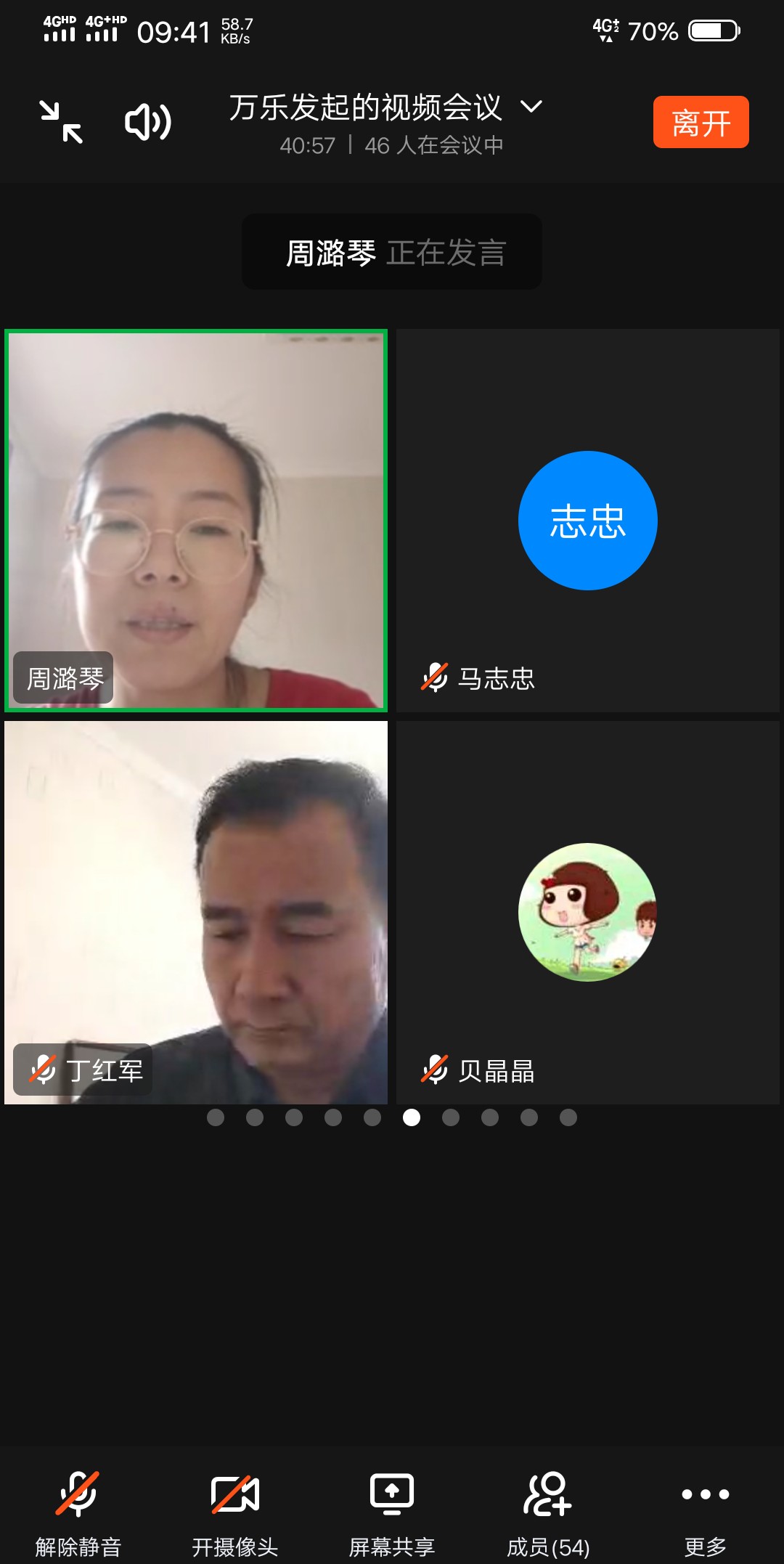The height and width of the screenshot is (1564, 784).
Task: Open 周璐琴's video tile
Action: coord(196,520)
